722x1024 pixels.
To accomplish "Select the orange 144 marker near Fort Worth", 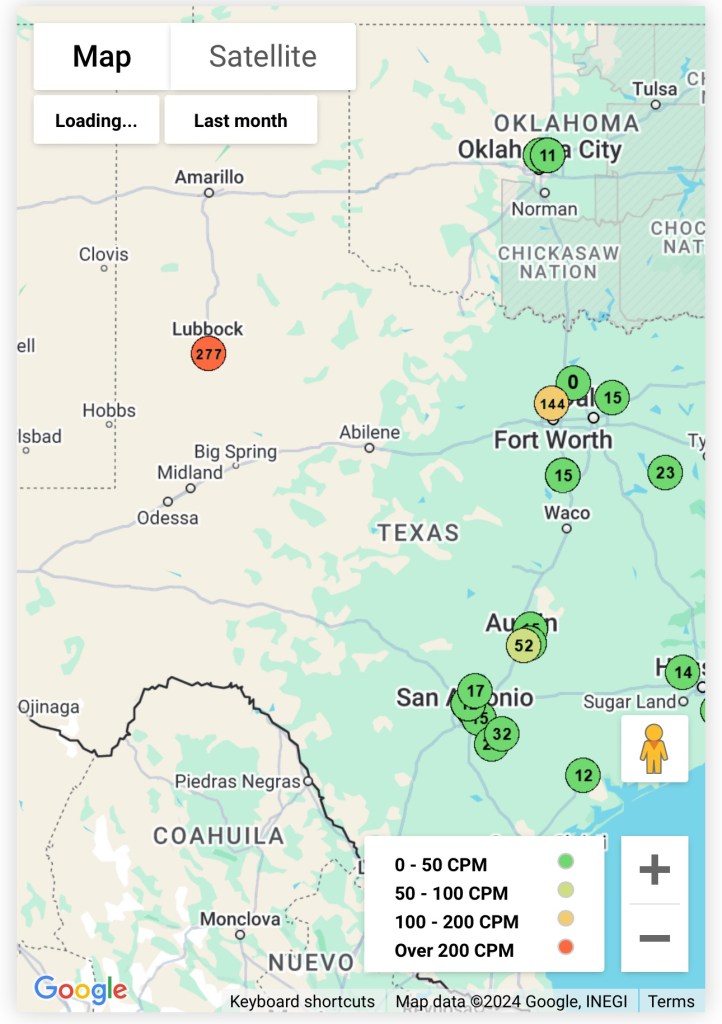I will pos(551,404).
